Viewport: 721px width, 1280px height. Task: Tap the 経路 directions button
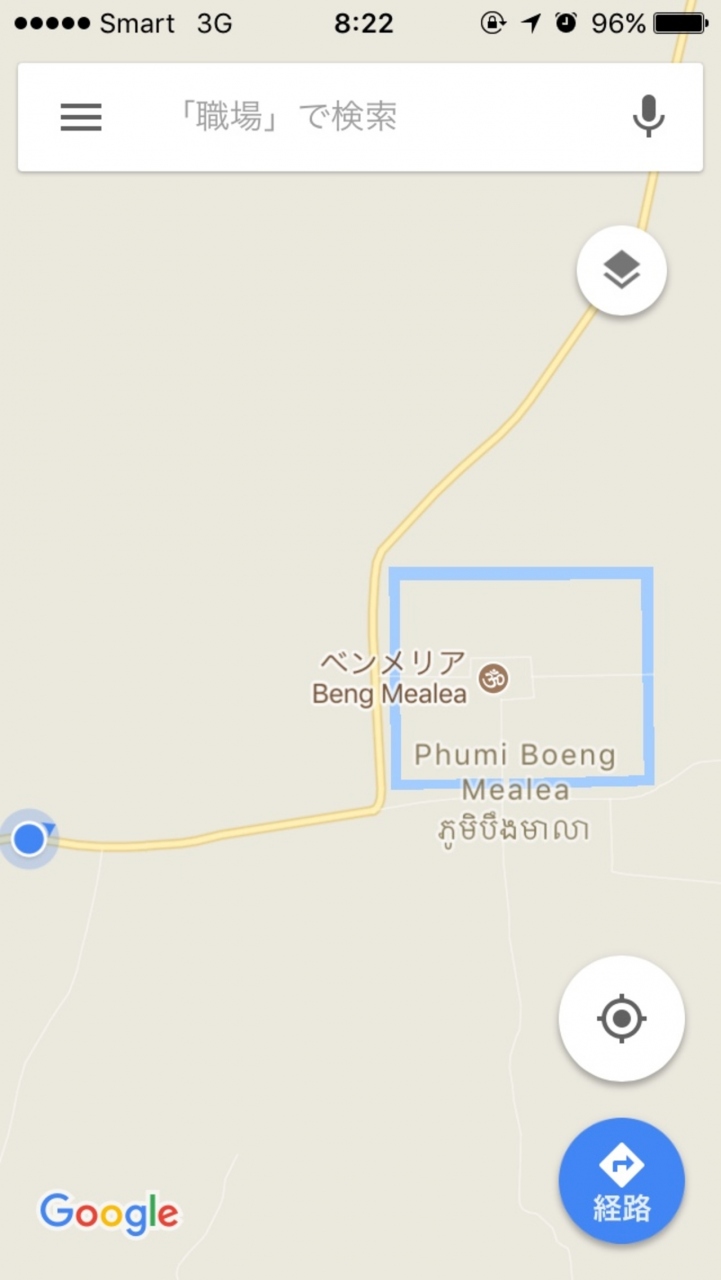[x=621, y=1181]
